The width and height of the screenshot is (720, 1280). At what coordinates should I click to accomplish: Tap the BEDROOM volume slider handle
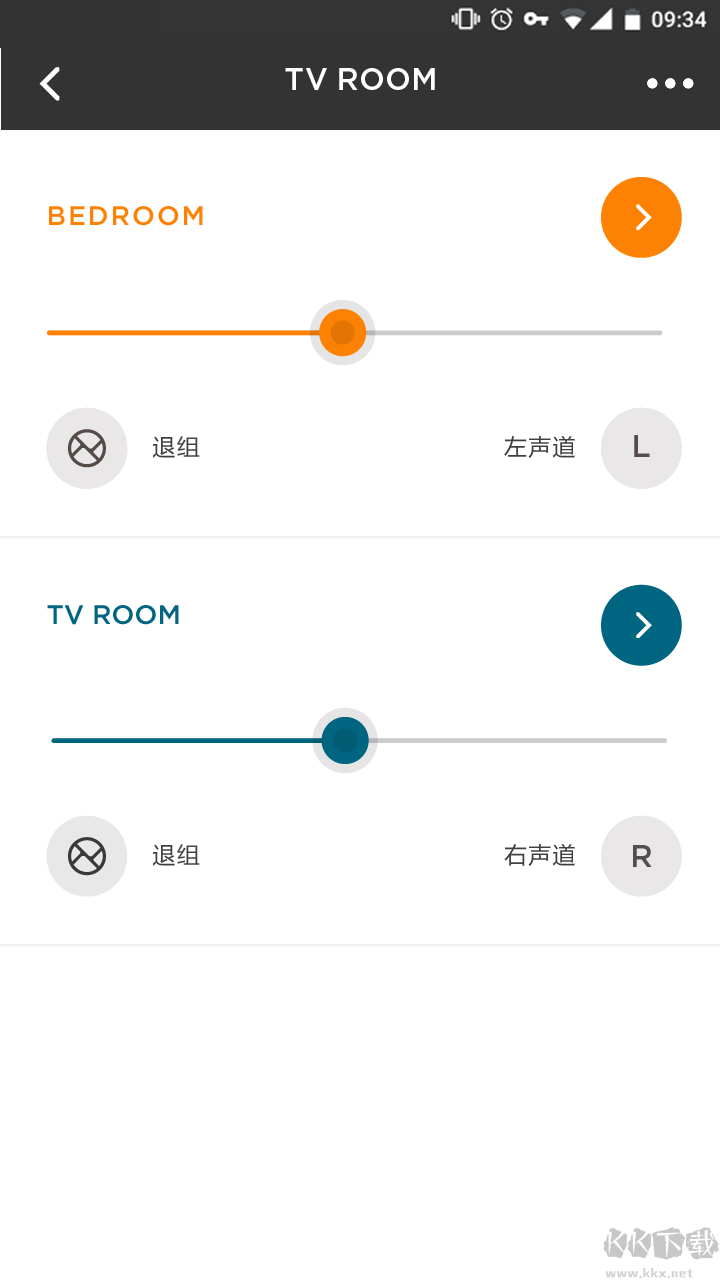343,332
